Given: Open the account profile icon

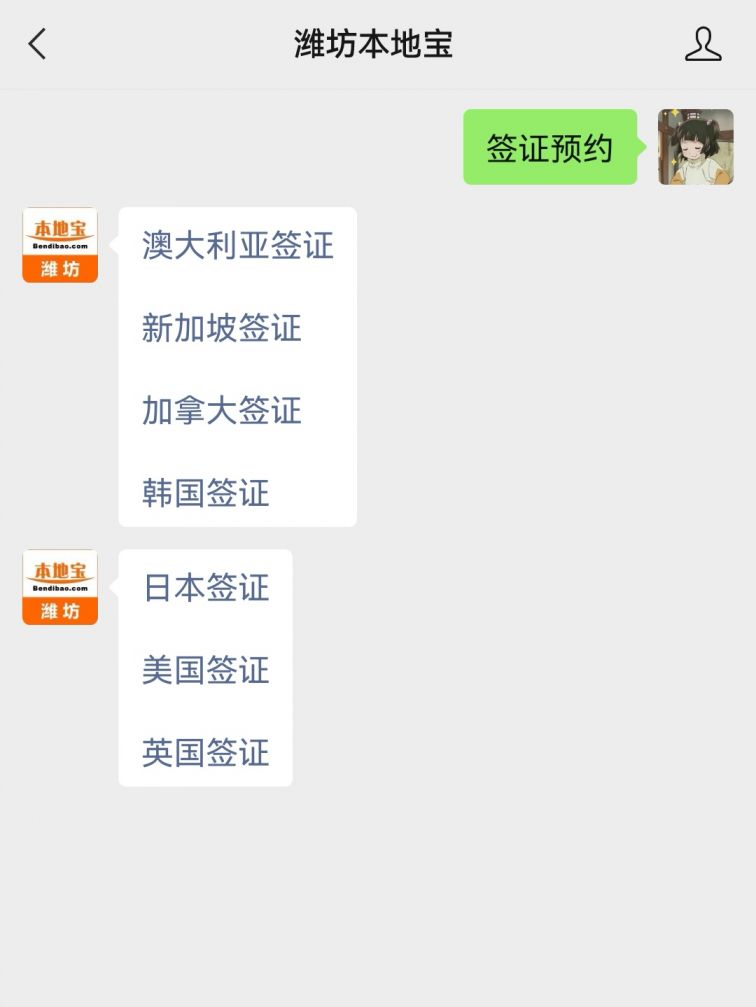Looking at the screenshot, I should click(x=703, y=44).
